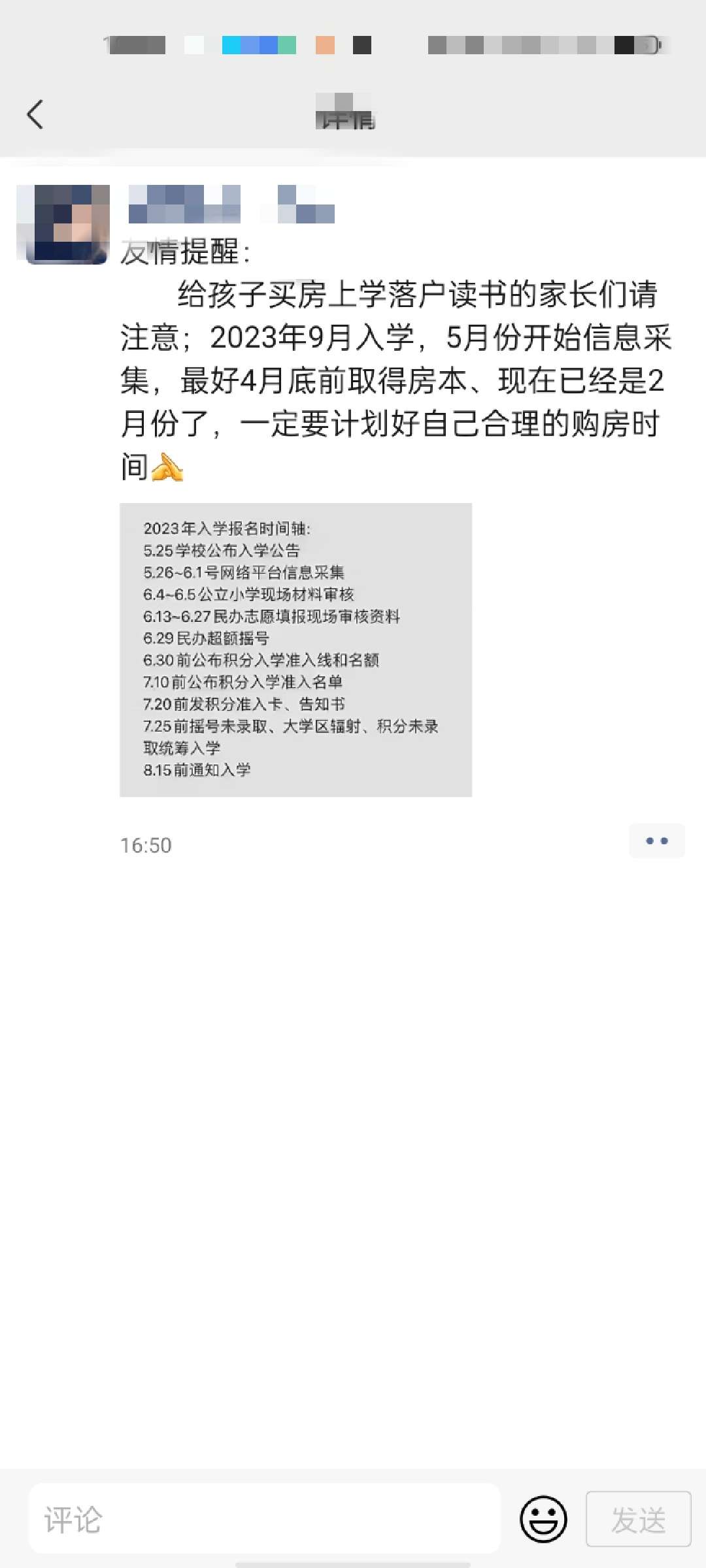
Task: Open the poster's nickname
Action: (230, 204)
